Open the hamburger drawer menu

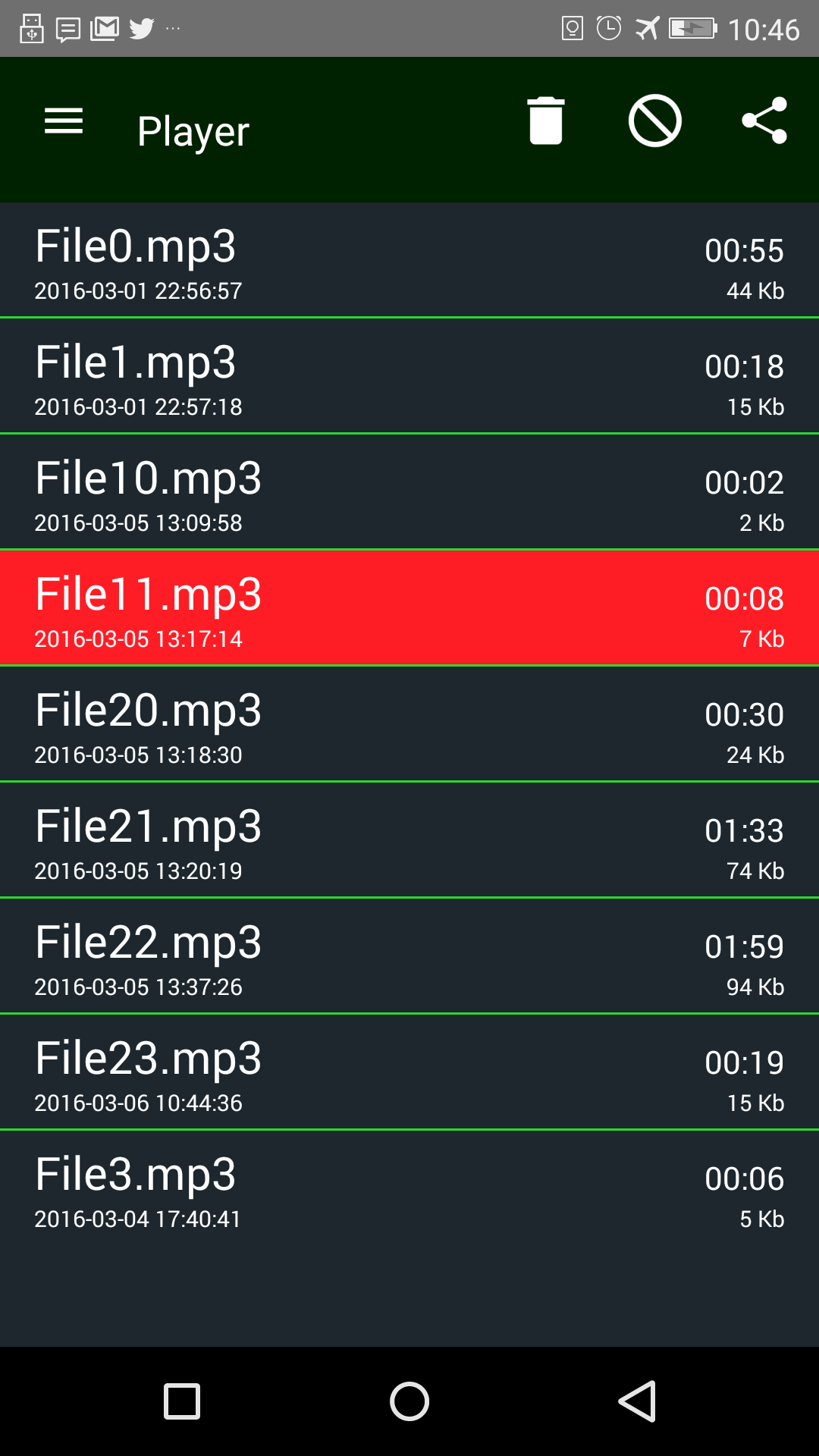click(64, 121)
